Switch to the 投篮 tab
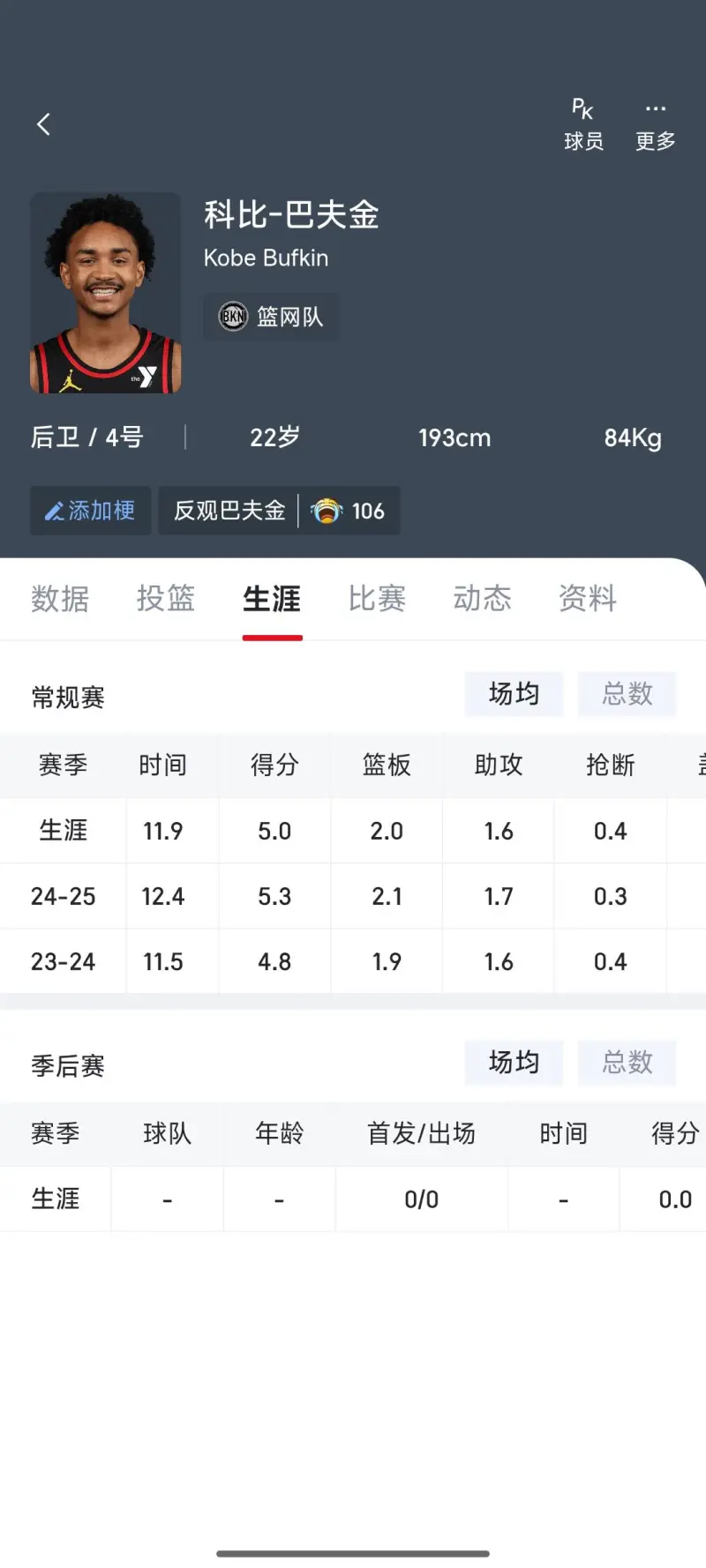The width and height of the screenshot is (706, 1568). pyautogui.click(x=166, y=599)
